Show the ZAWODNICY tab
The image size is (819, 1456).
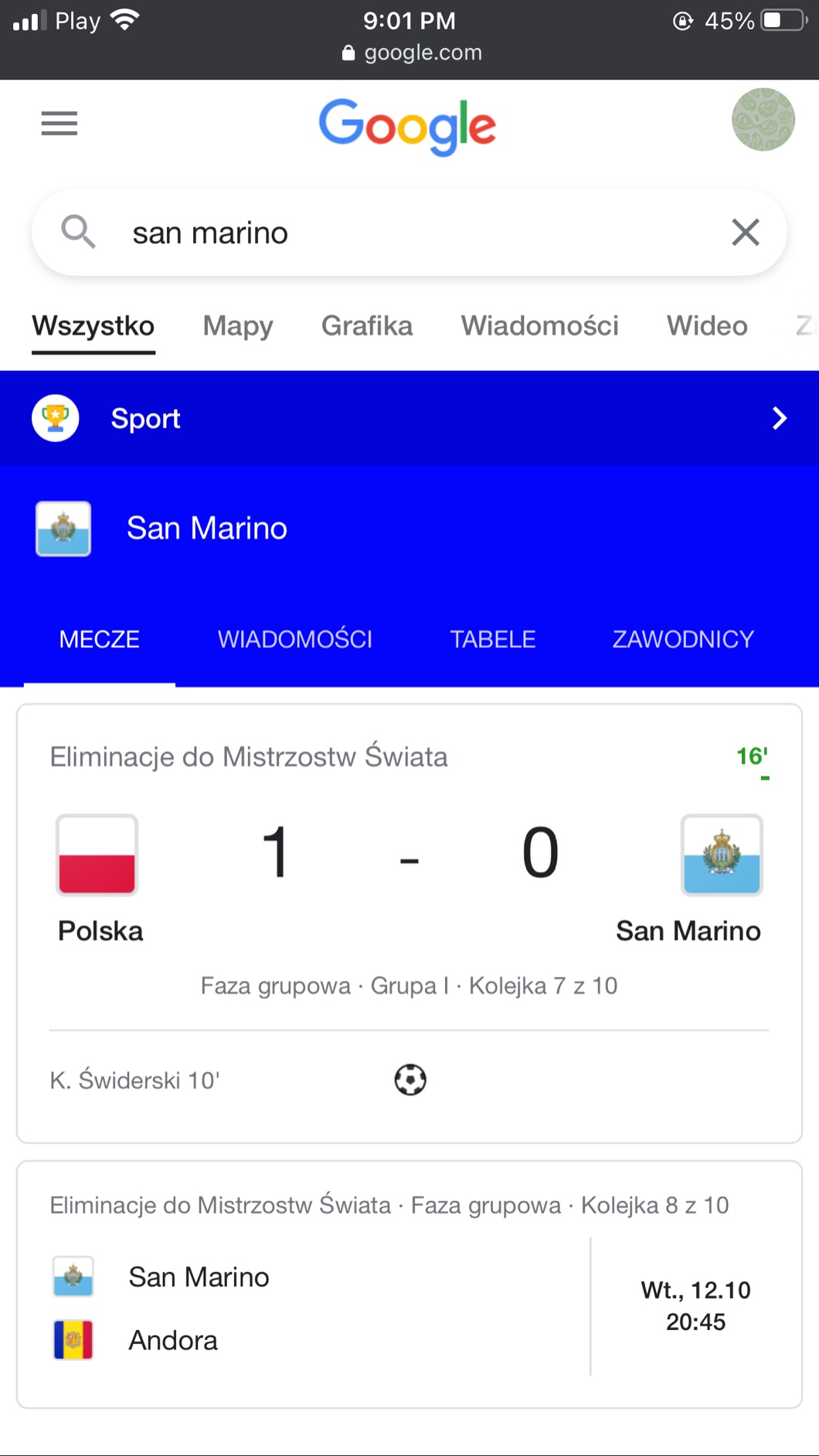tap(683, 640)
